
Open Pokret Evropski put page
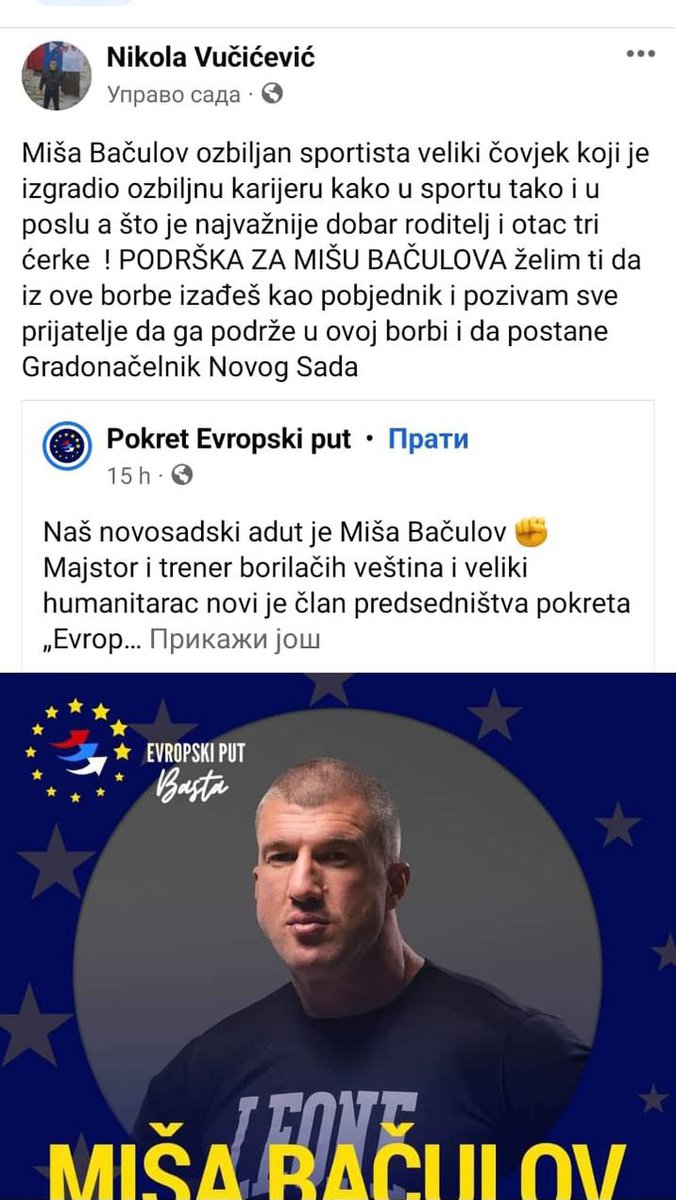pyautogui.click(x=229, y=438)
